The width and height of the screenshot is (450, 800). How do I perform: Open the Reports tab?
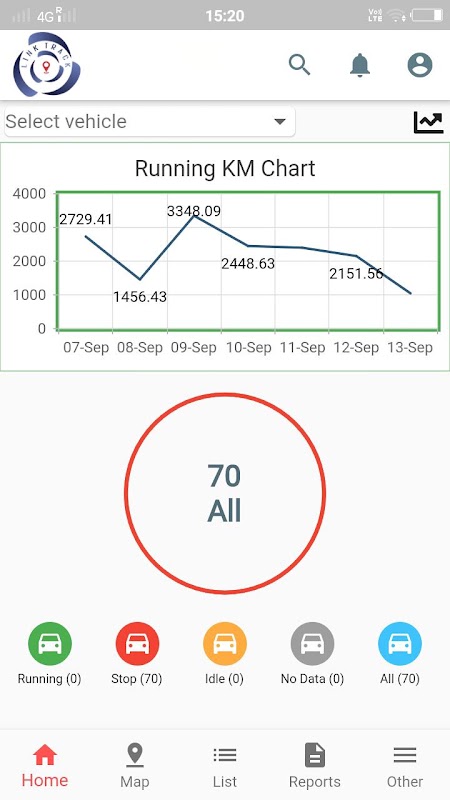coord(314,766)
